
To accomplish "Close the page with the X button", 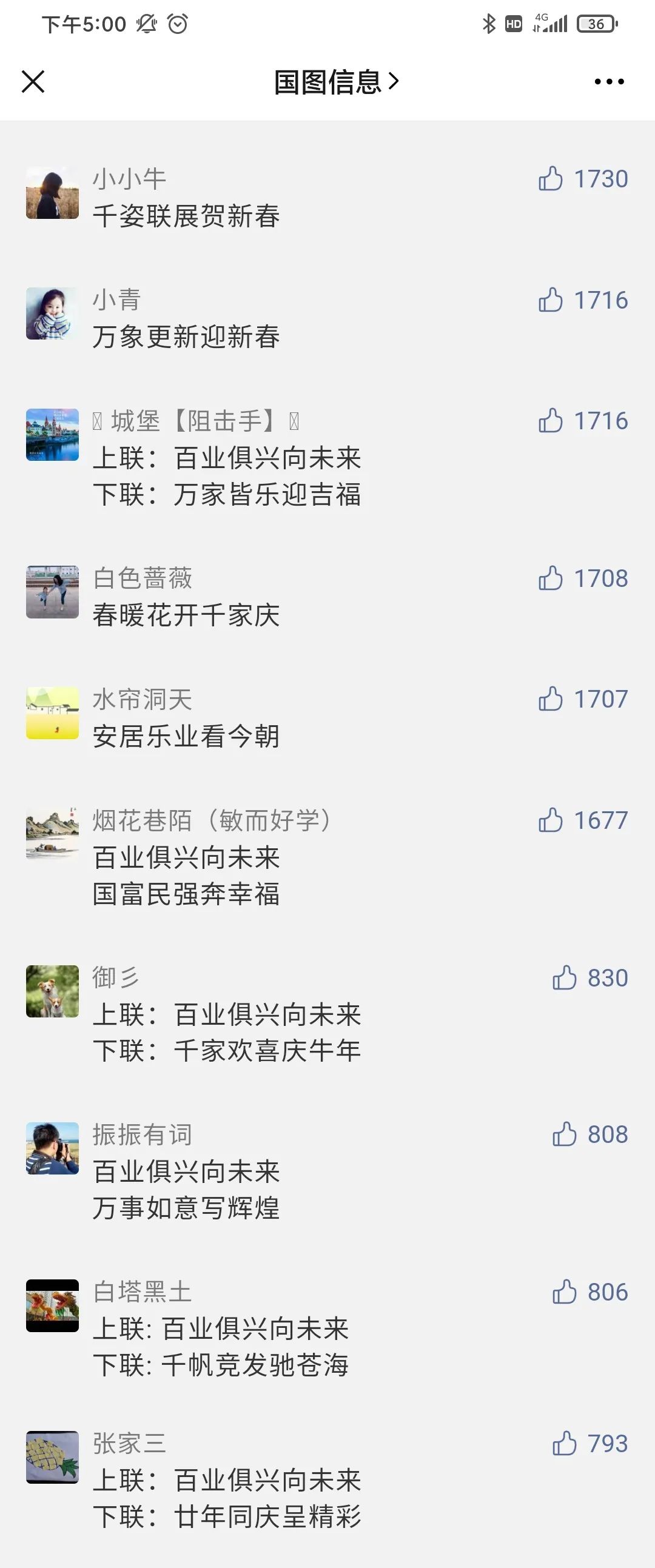I will (x=33, y=82).
